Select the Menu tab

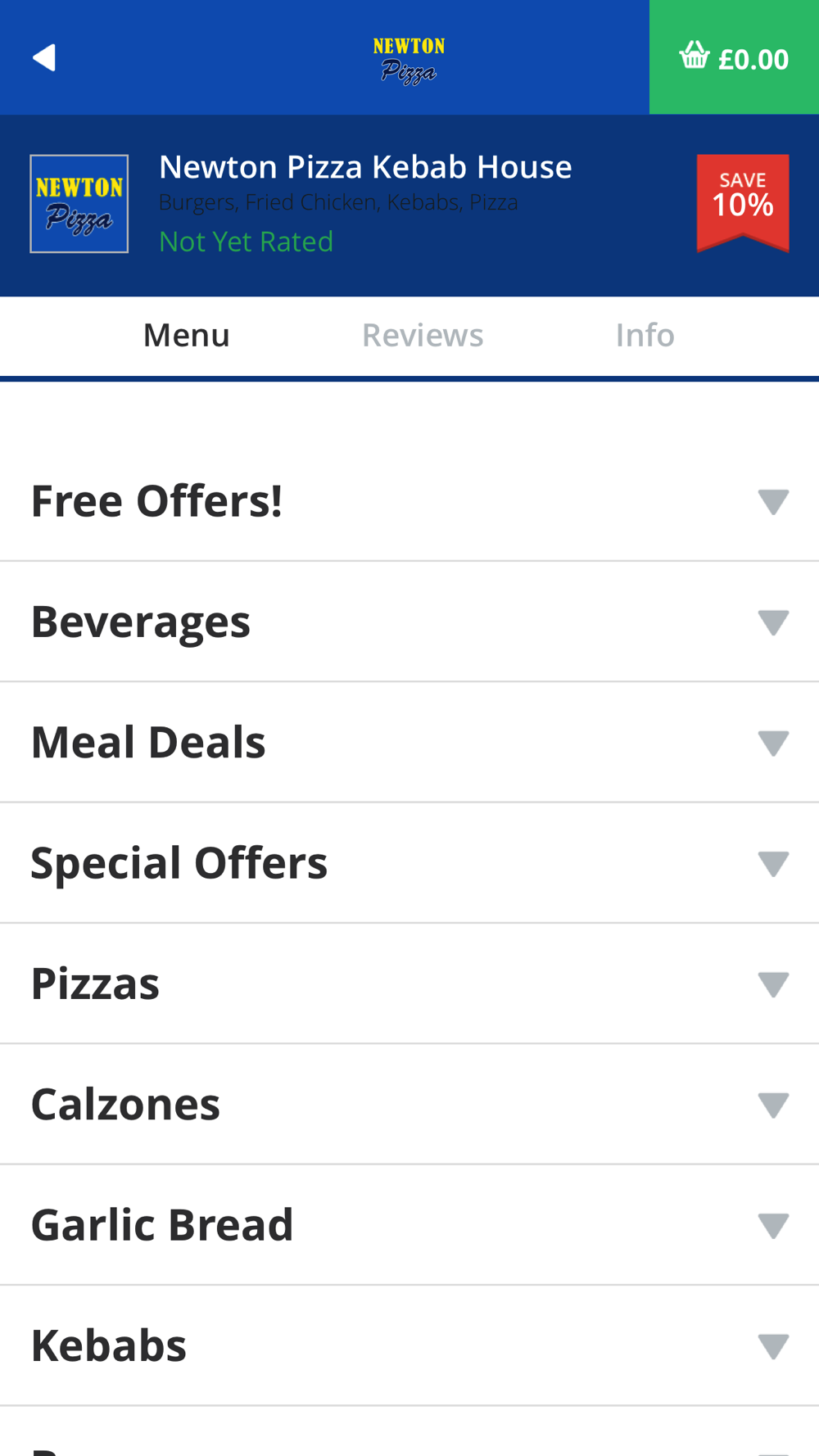pos(187,335)
